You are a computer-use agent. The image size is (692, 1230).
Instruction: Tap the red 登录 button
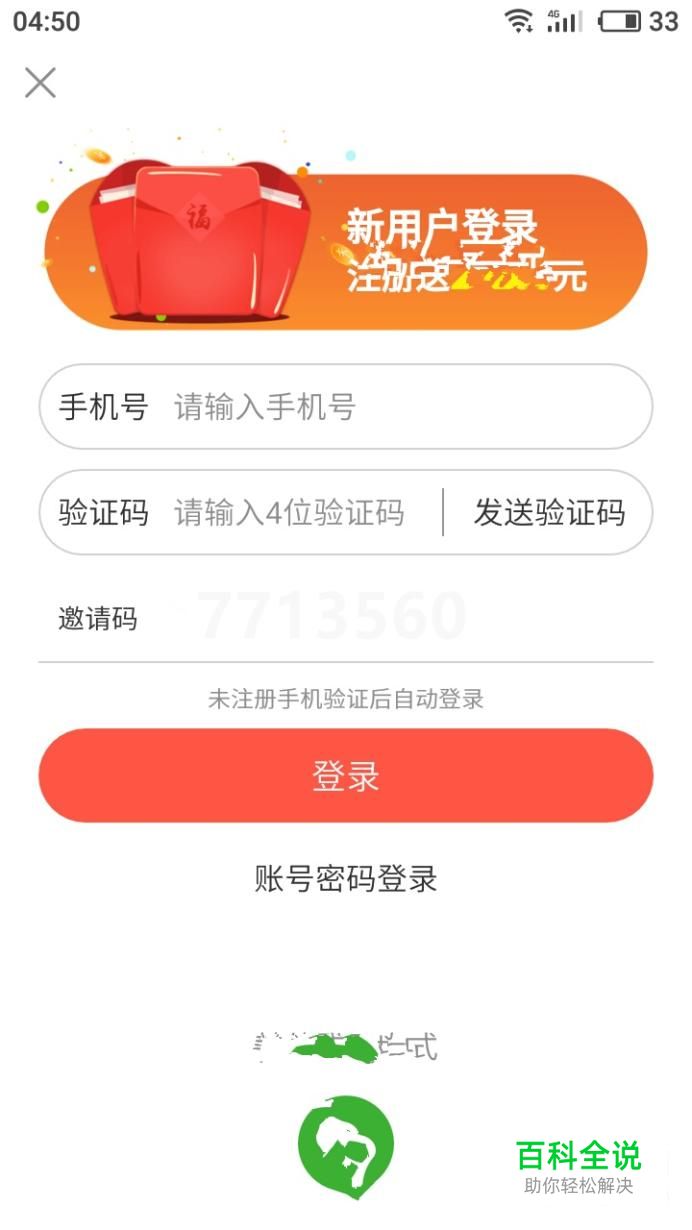[x=346, y=776]
